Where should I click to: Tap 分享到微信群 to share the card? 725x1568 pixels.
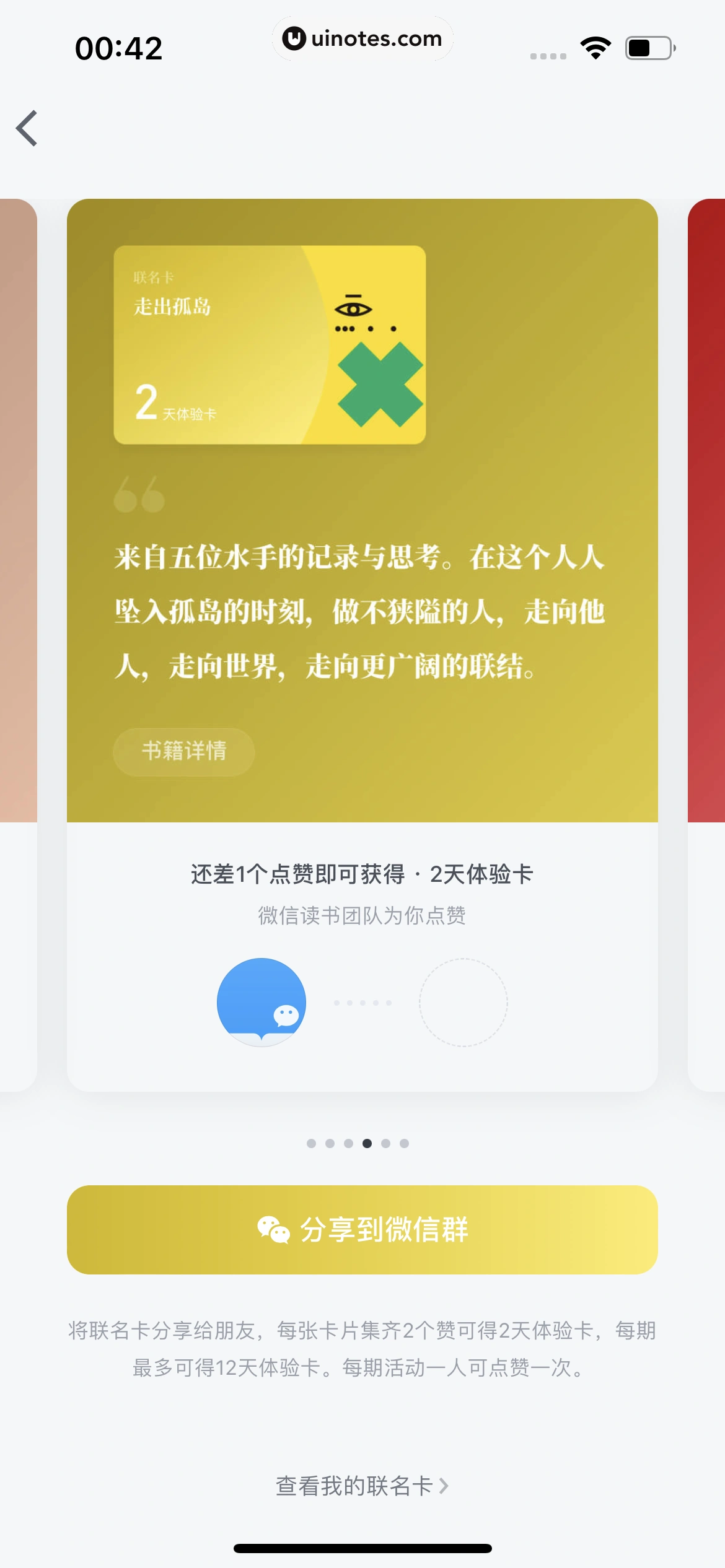362,1229
